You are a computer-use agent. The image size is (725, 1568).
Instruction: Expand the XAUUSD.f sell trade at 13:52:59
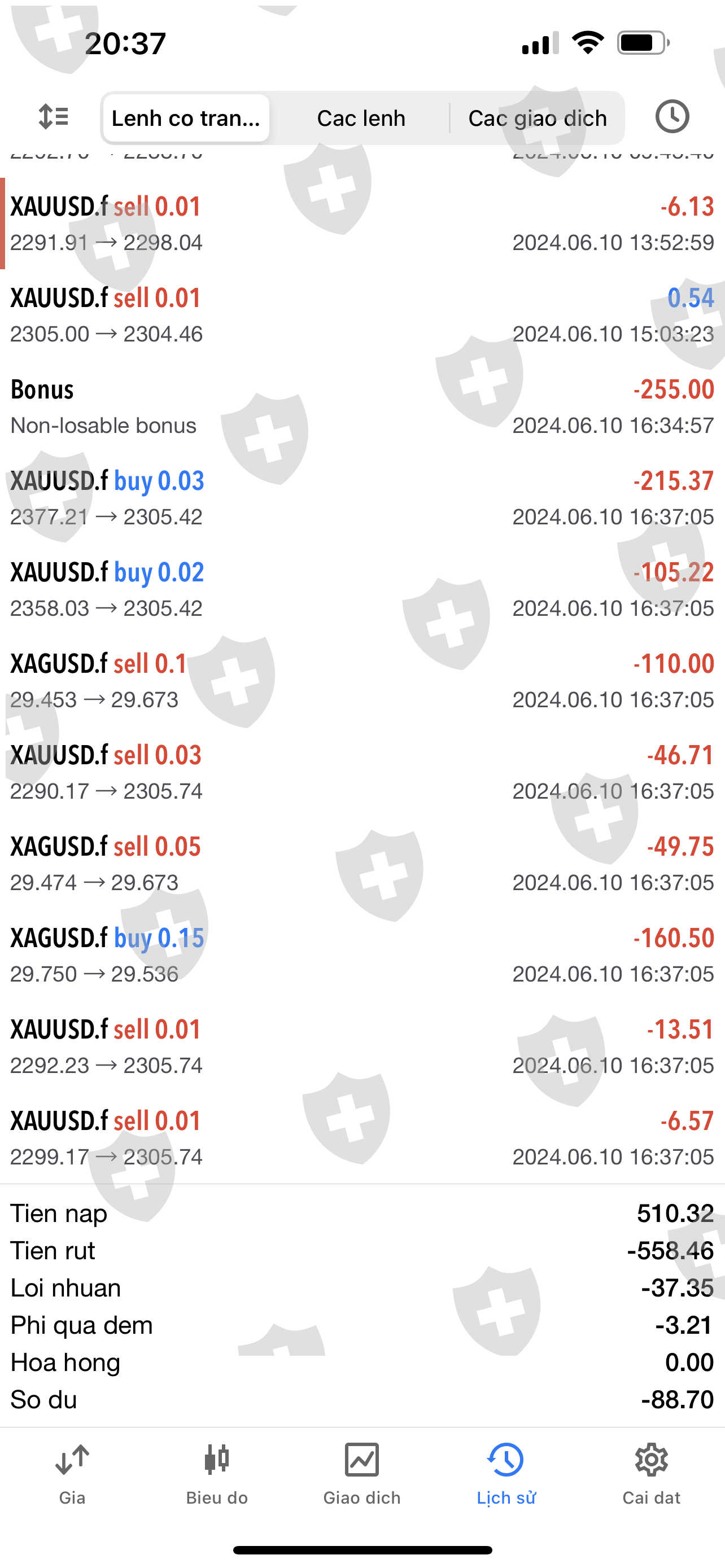(x=362, y=224)
